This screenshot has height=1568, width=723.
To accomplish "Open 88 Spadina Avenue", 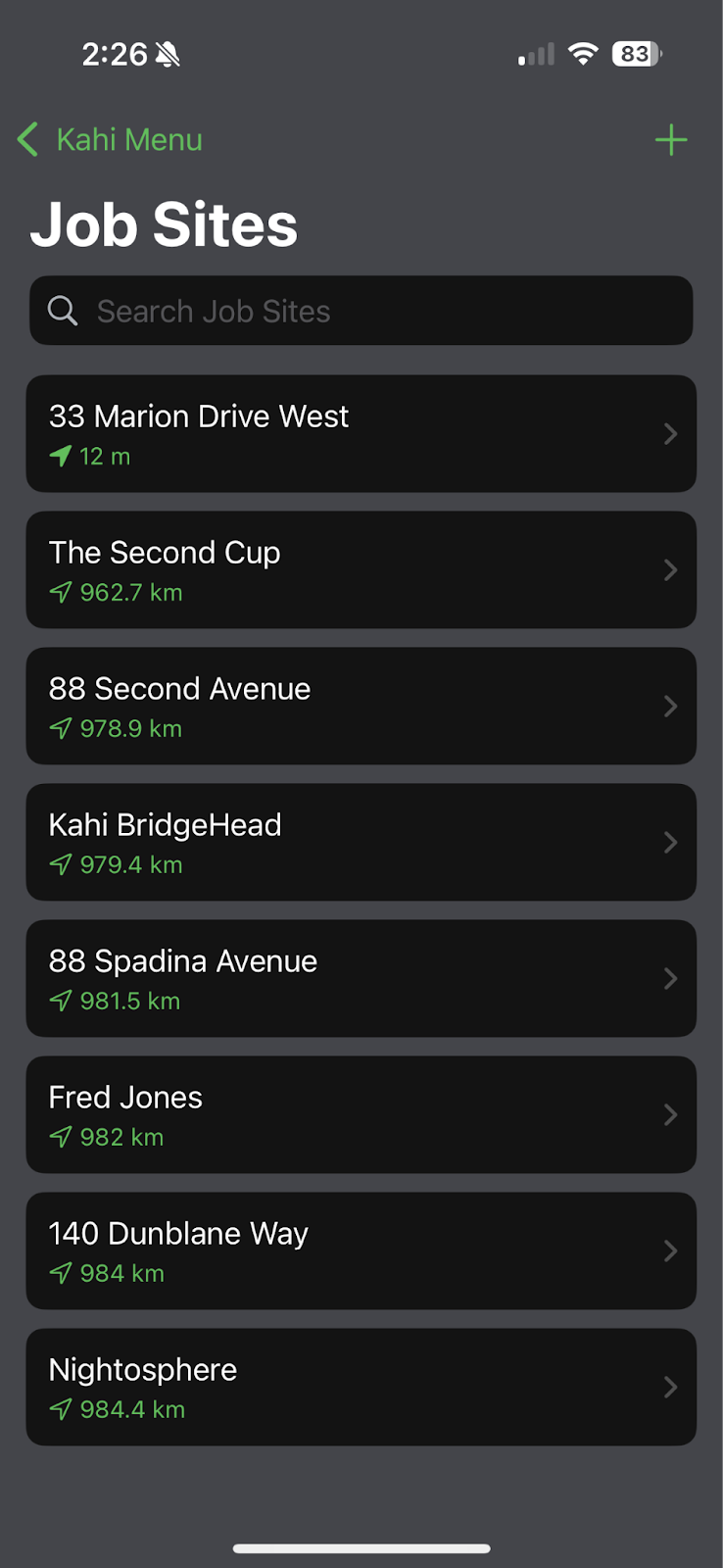I will coord(361,978).
